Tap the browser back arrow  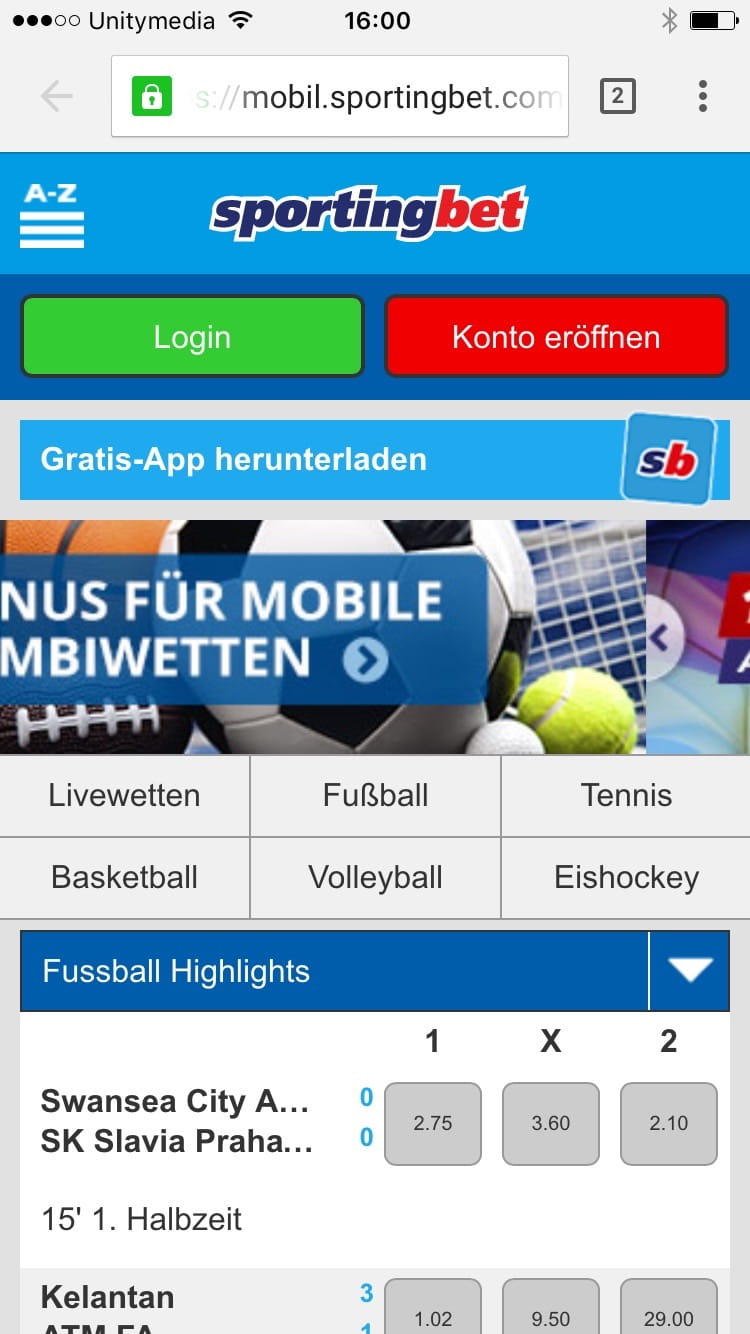[x=57, y=95]
